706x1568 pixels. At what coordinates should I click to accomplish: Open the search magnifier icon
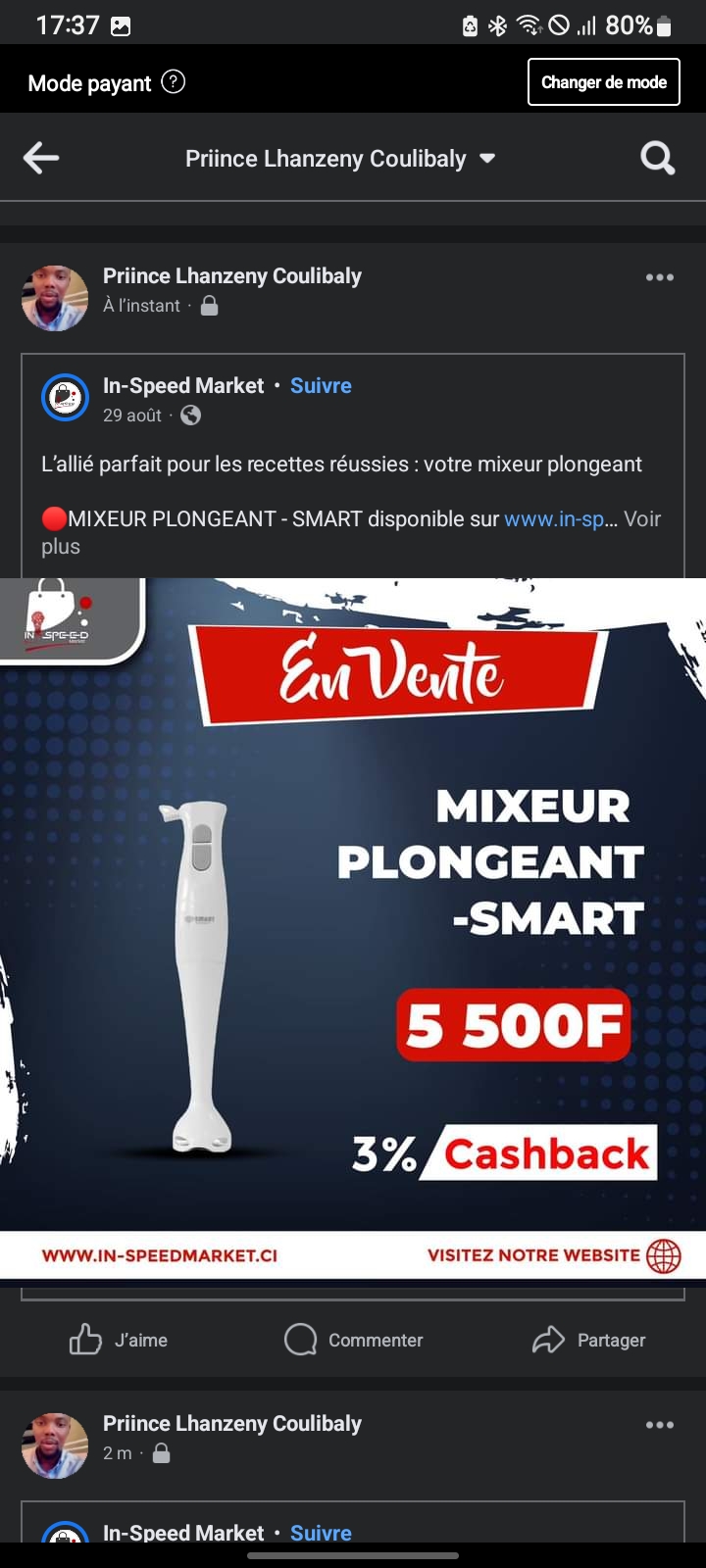pos(657,158)
